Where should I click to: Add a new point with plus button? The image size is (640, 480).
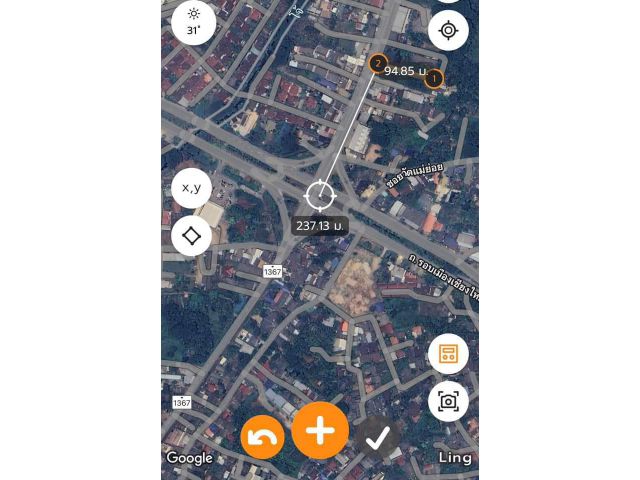[320, 431]
